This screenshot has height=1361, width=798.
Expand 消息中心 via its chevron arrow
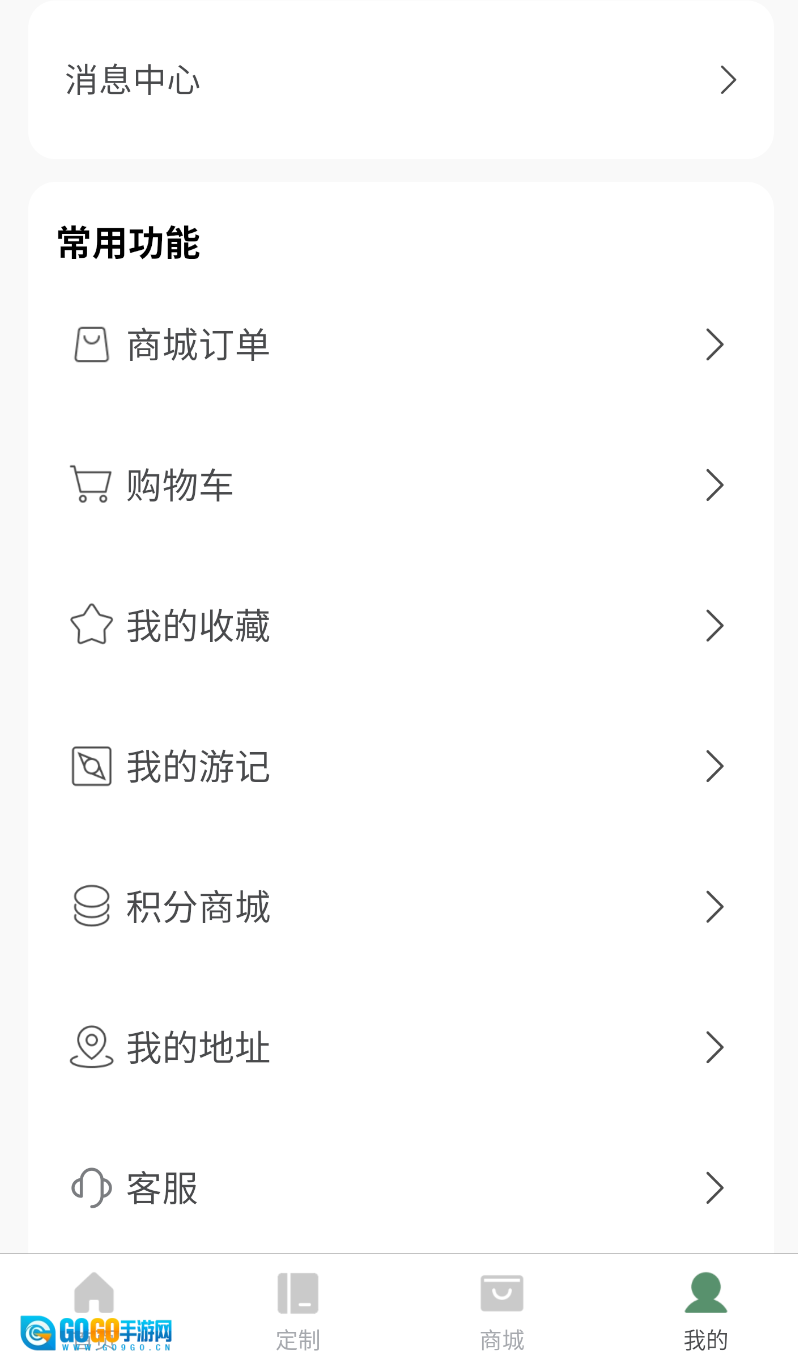click(x=728, y=80)
